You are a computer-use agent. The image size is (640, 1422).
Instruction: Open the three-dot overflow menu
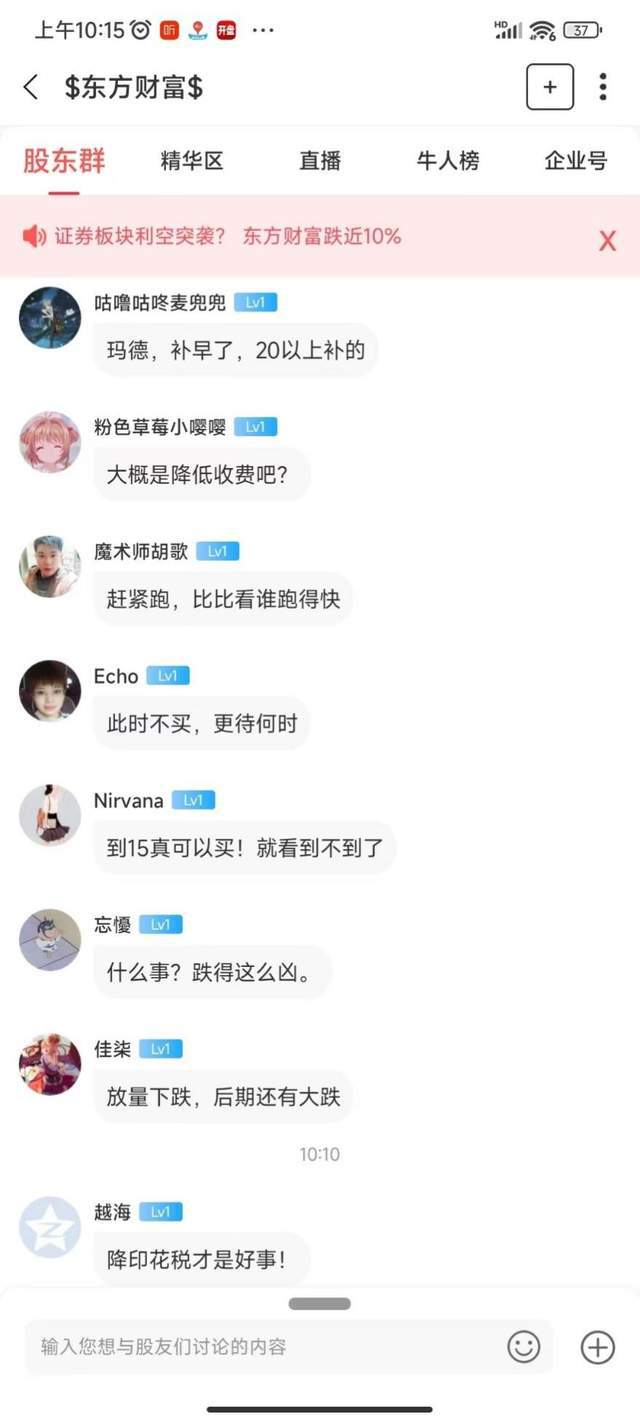(602, 87)
